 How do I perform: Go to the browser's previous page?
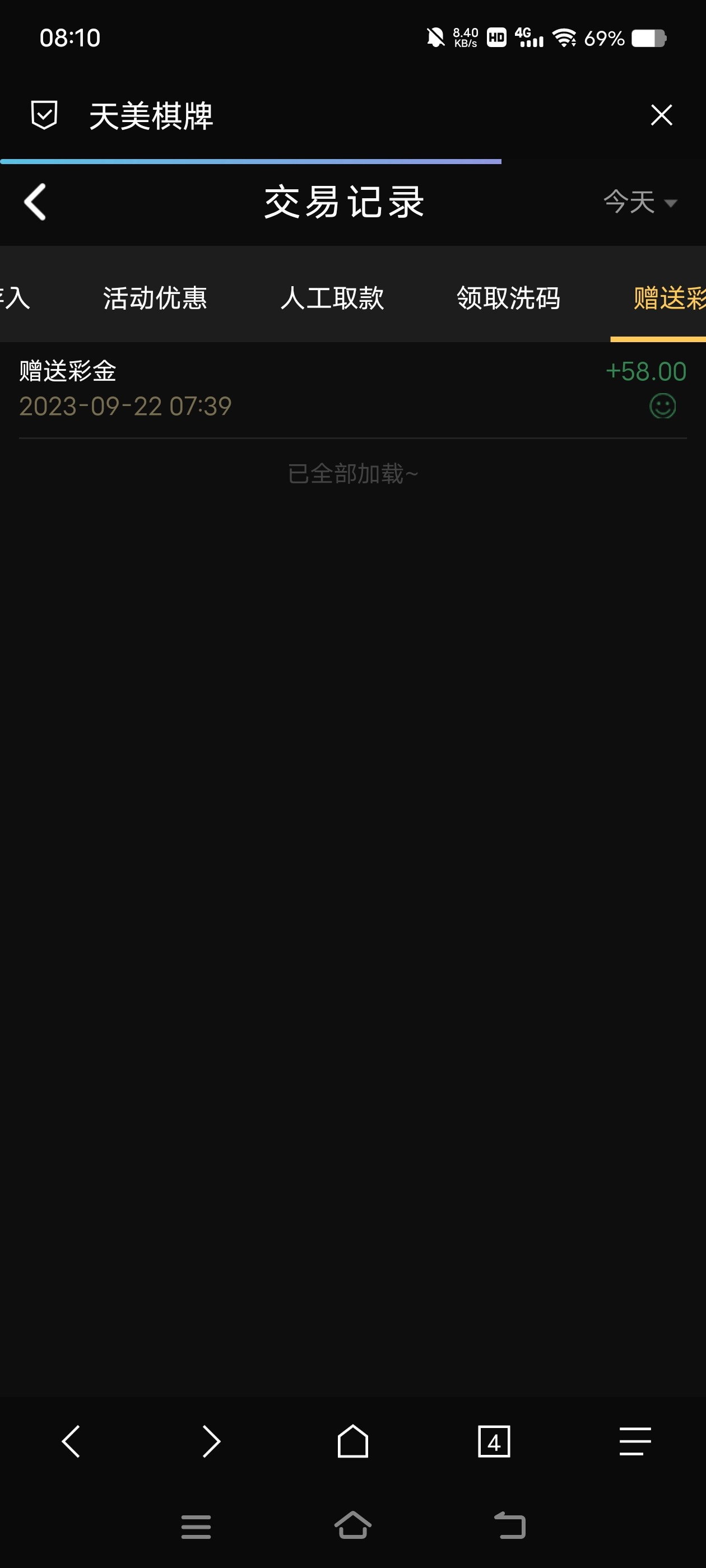coord(71,1441)
